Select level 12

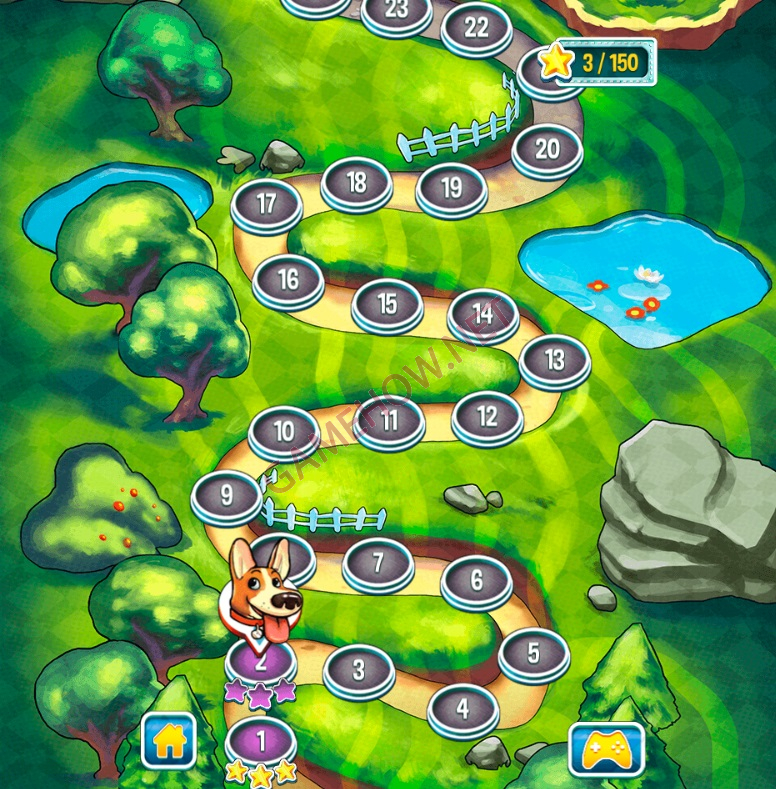pyautogui.click(x=487, y=416)
